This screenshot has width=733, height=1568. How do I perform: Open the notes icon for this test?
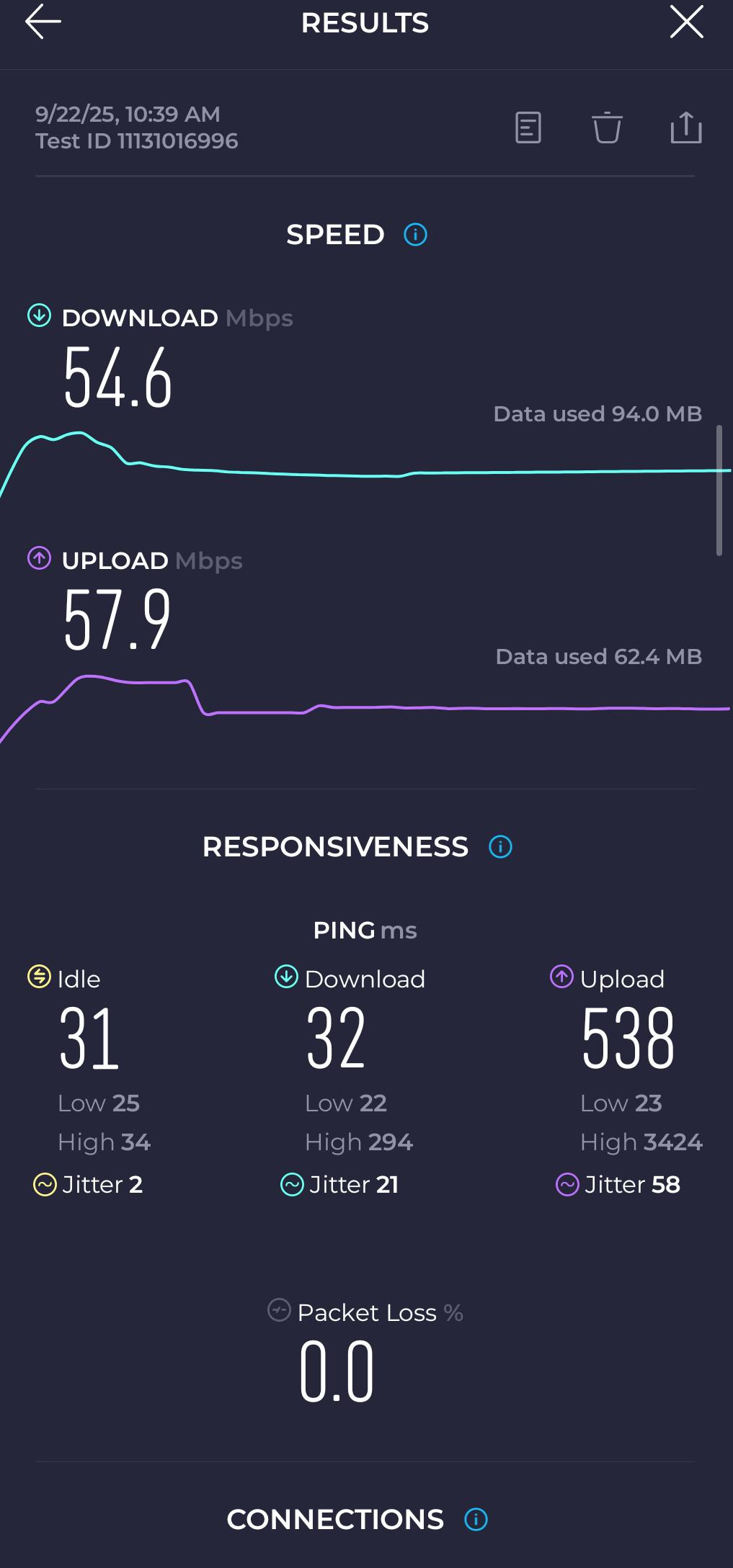coord(528,128)
